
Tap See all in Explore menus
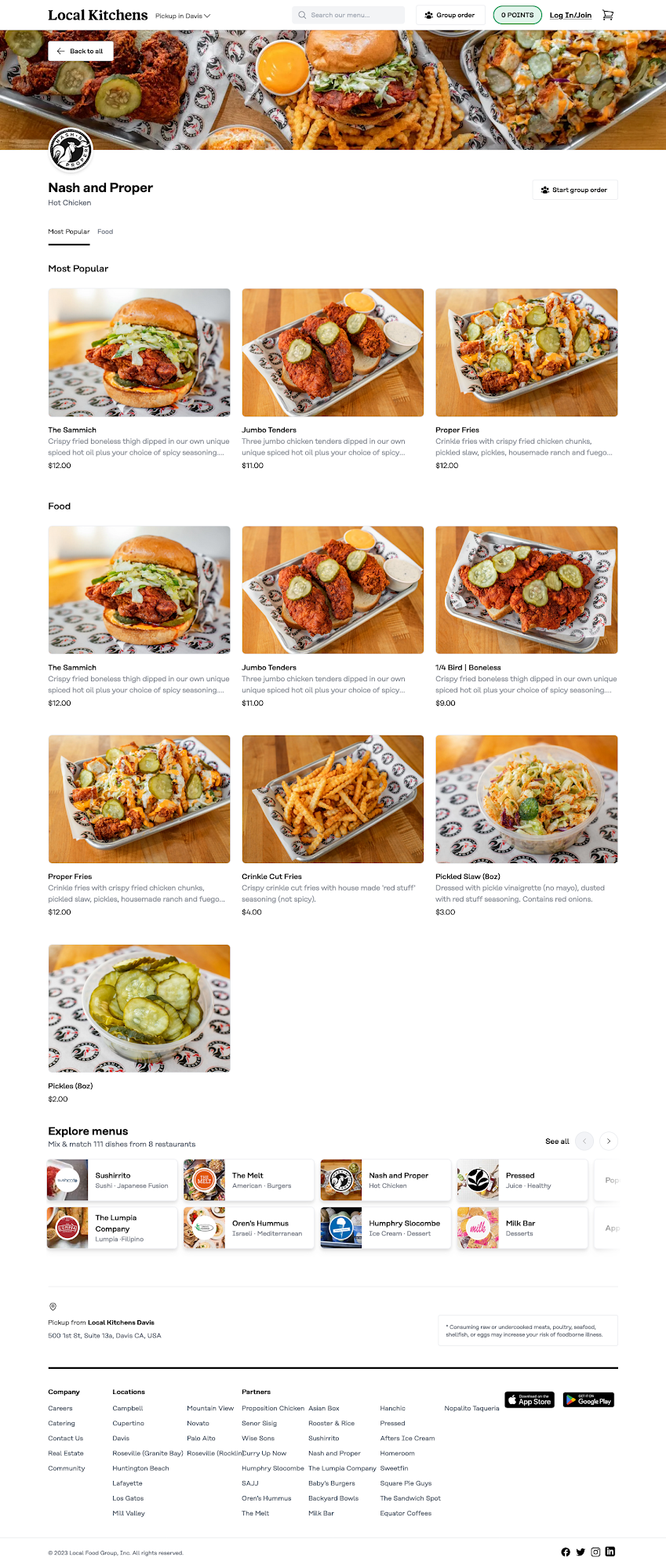click(557, 1142)
